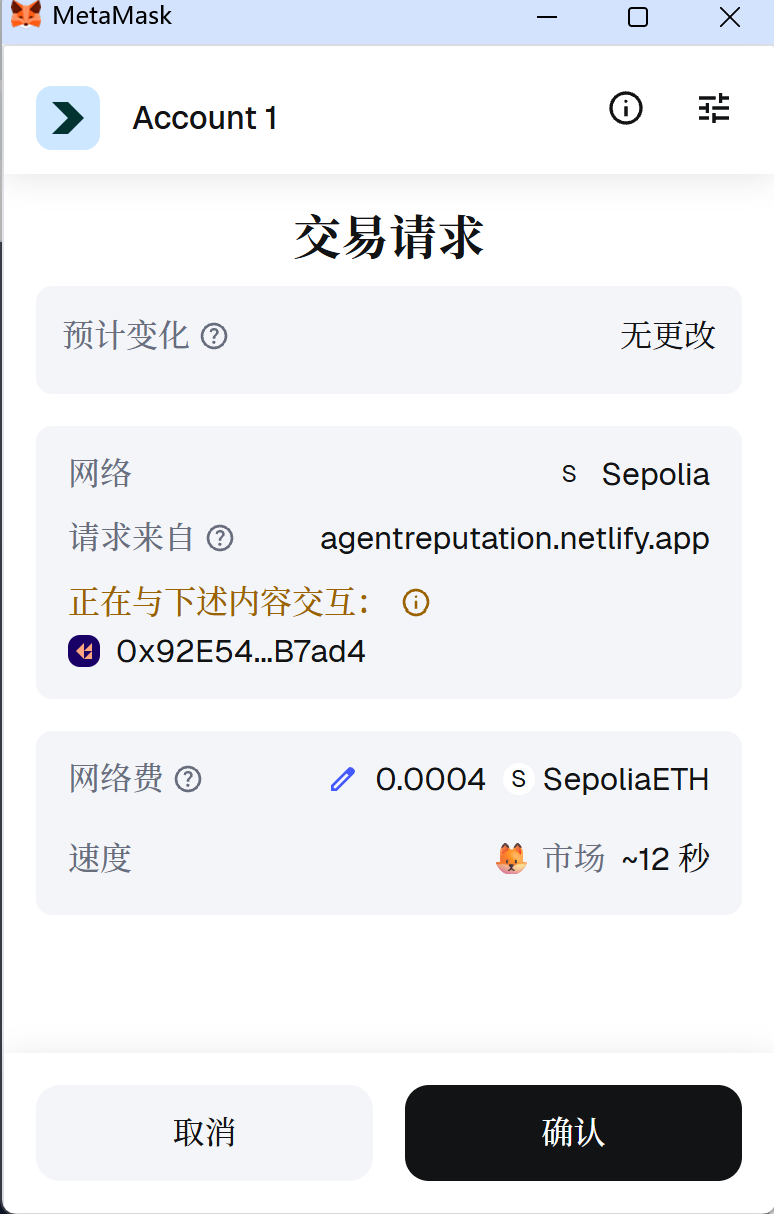774x1214 pixels.
Task: Tap the help icon beside 预计变化
Action: click(214, 336)
